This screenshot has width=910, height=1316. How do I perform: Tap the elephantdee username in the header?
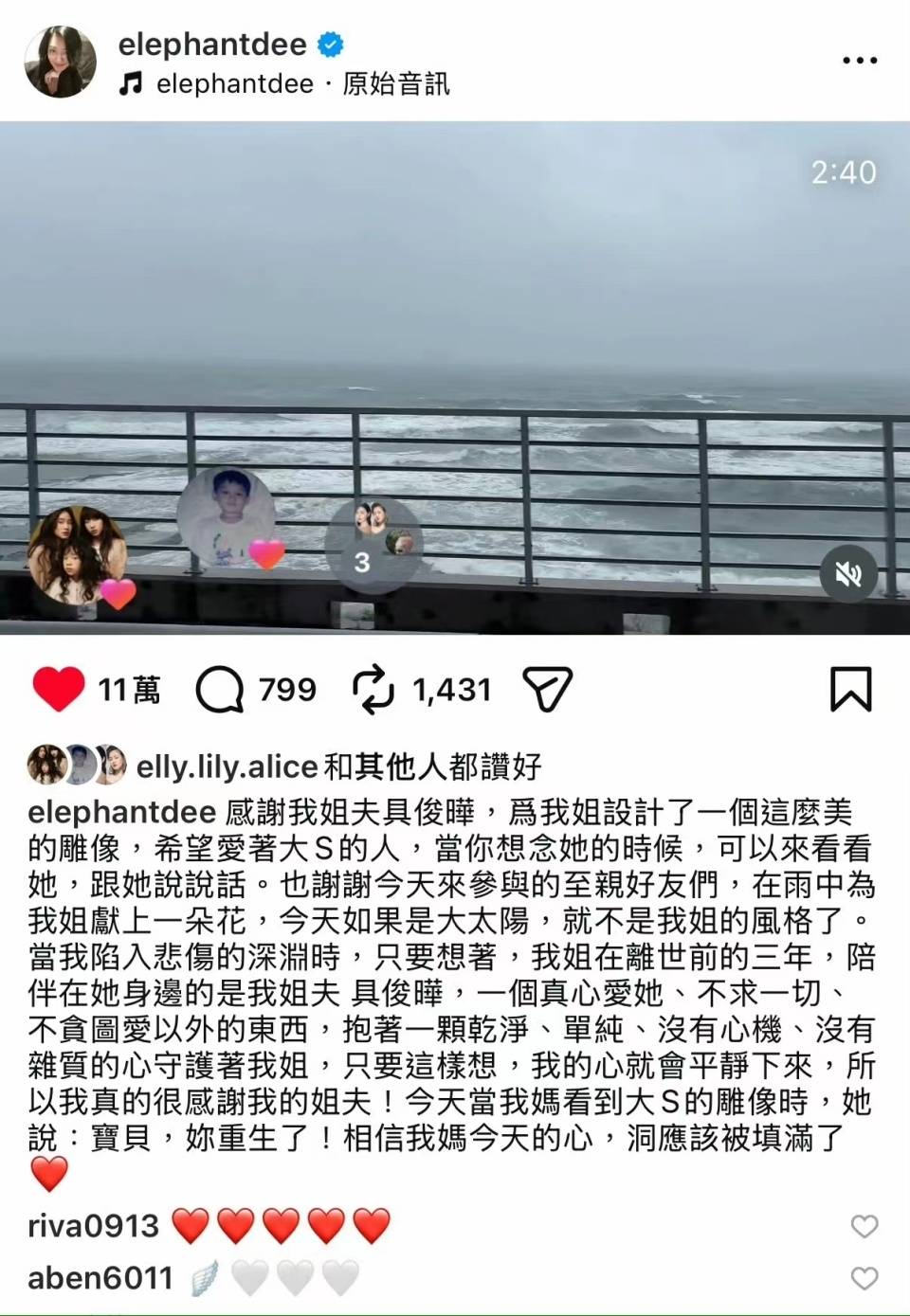[212, 44]
